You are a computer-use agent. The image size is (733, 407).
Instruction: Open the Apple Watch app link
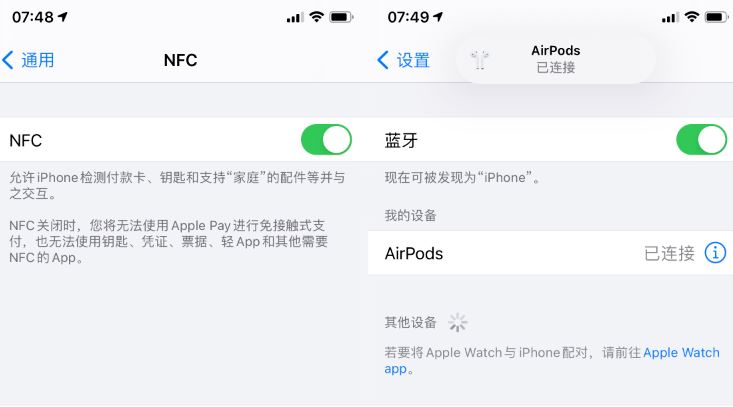[x=681, y=353]
